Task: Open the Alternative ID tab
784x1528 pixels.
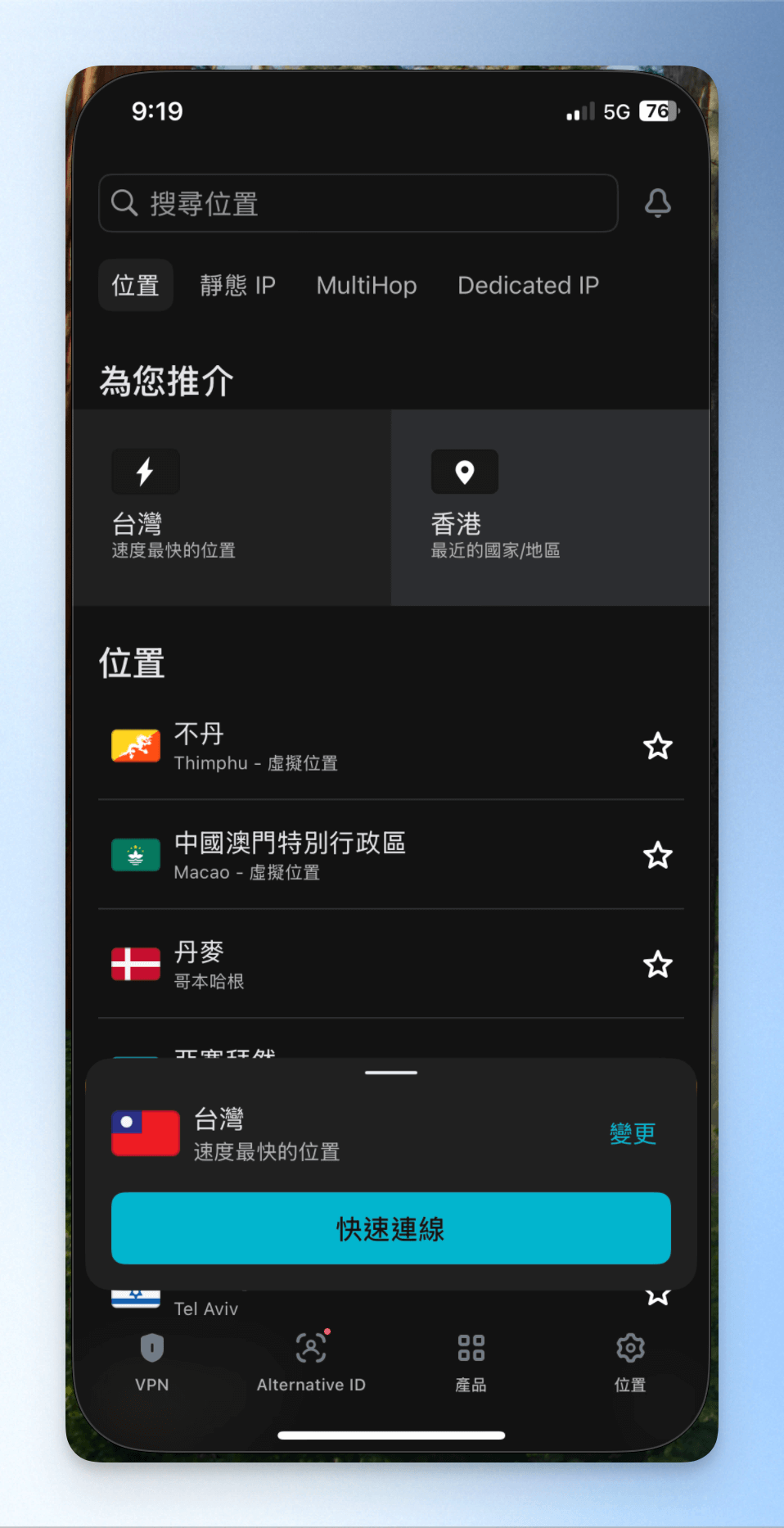Action: [311, 1363]
